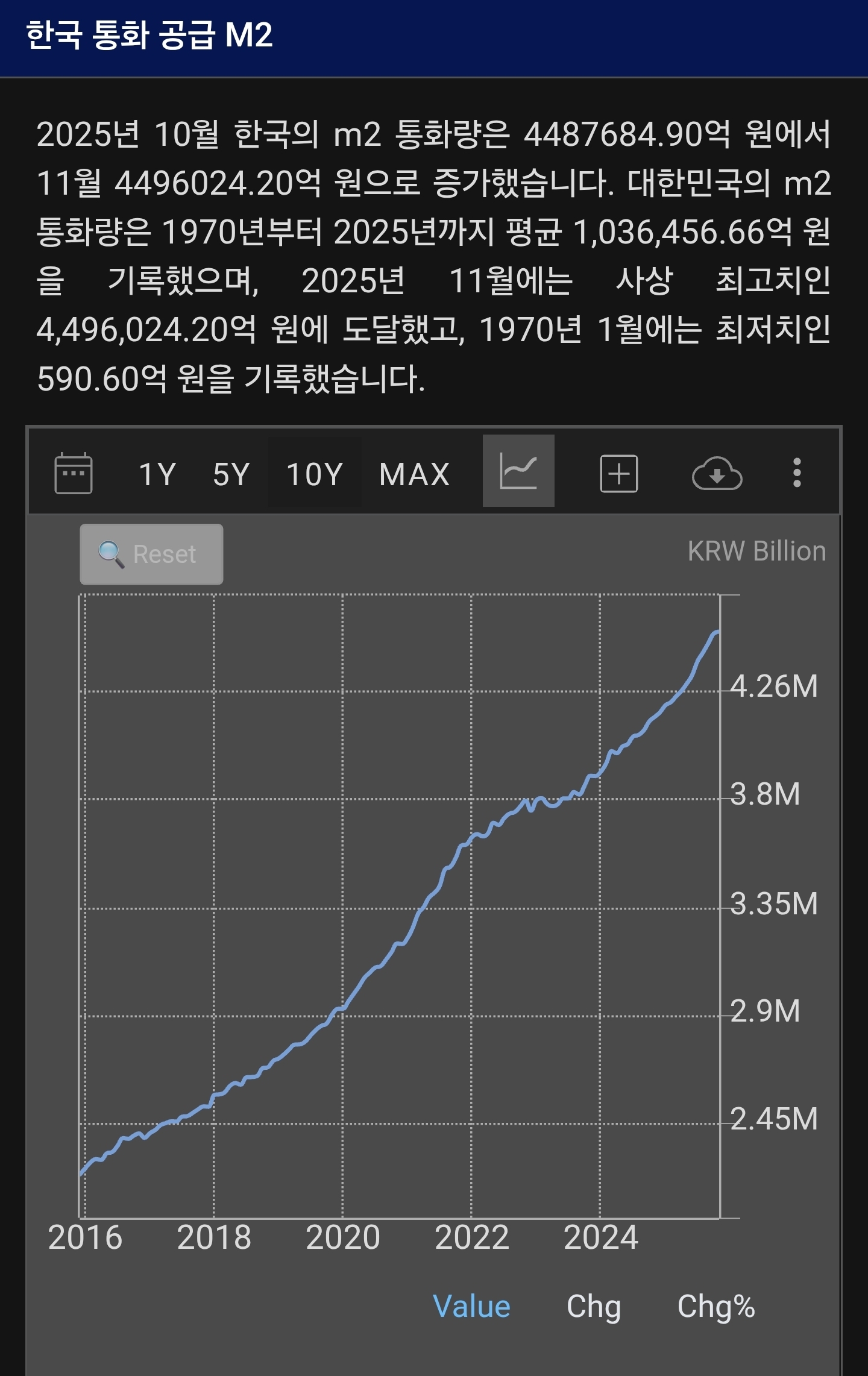The width and height of the screenshot is (868, 1376).
Task: Open the chart type selector
Action: click(518, 471)
